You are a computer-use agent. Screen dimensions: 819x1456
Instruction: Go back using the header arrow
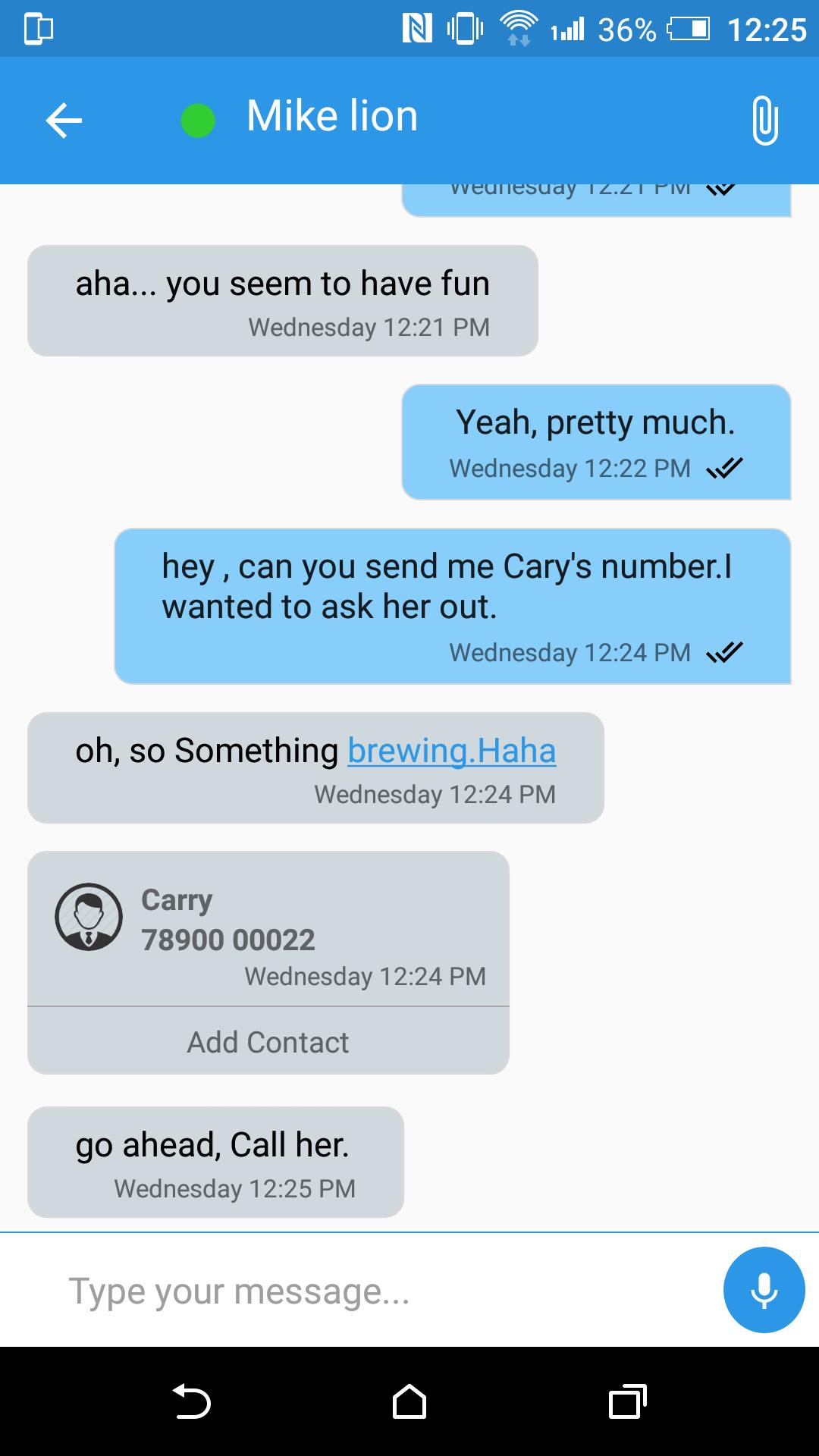click(x=64, y=121)
